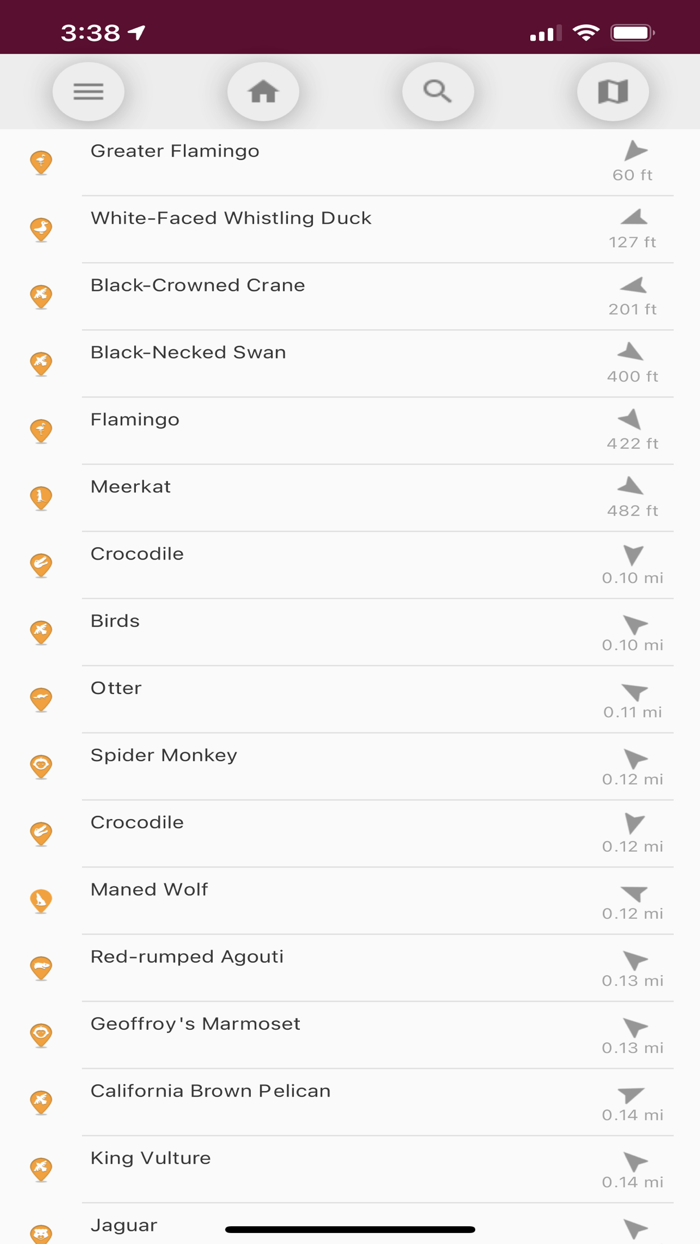Open California Brown Pelican
The height and width of the screenshot is (1244, 700).
(350, 1101)
